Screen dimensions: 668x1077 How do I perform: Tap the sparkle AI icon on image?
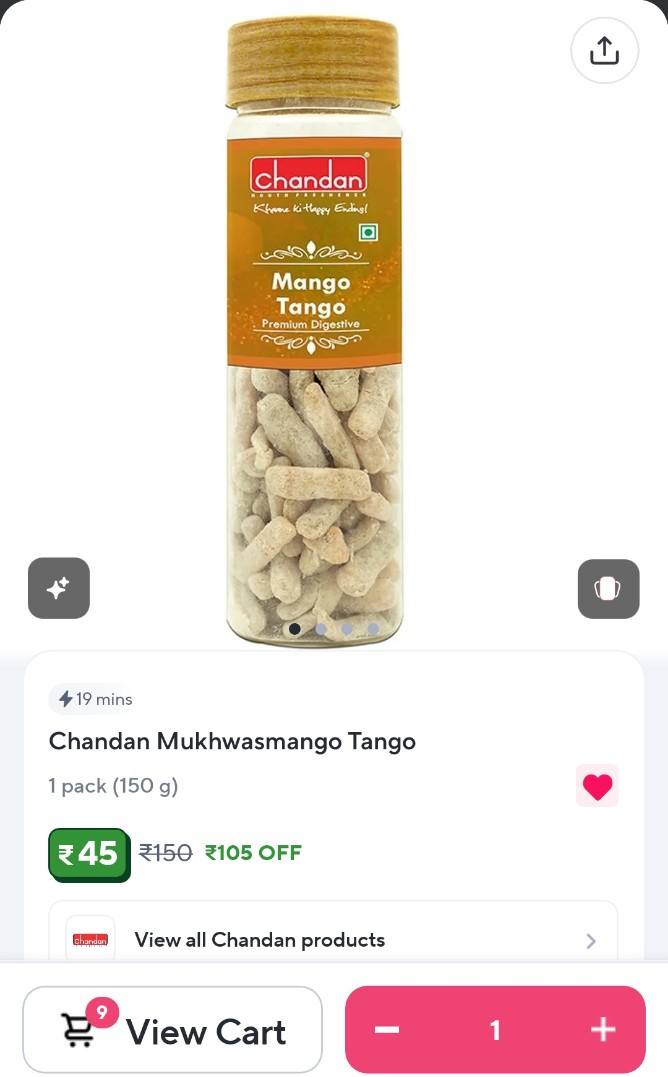pos(59,588)
